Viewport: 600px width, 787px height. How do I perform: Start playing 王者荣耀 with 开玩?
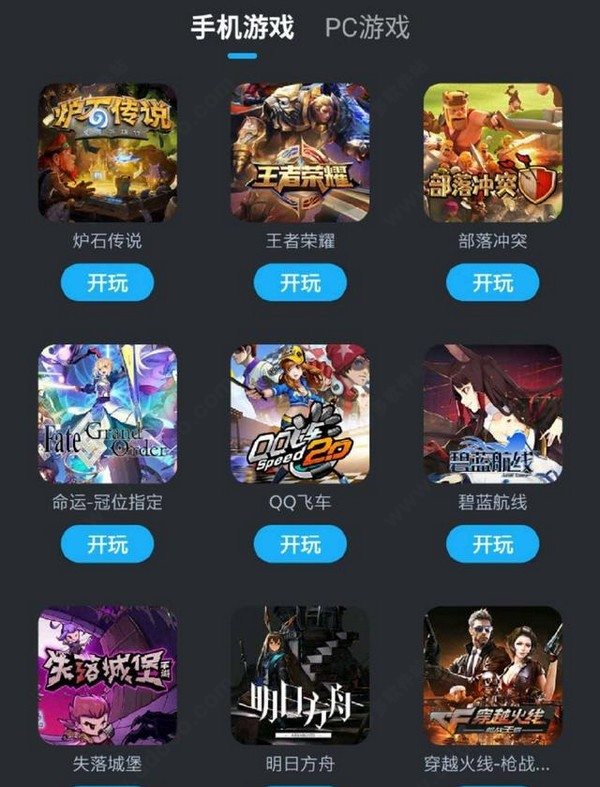click(300, 283)
